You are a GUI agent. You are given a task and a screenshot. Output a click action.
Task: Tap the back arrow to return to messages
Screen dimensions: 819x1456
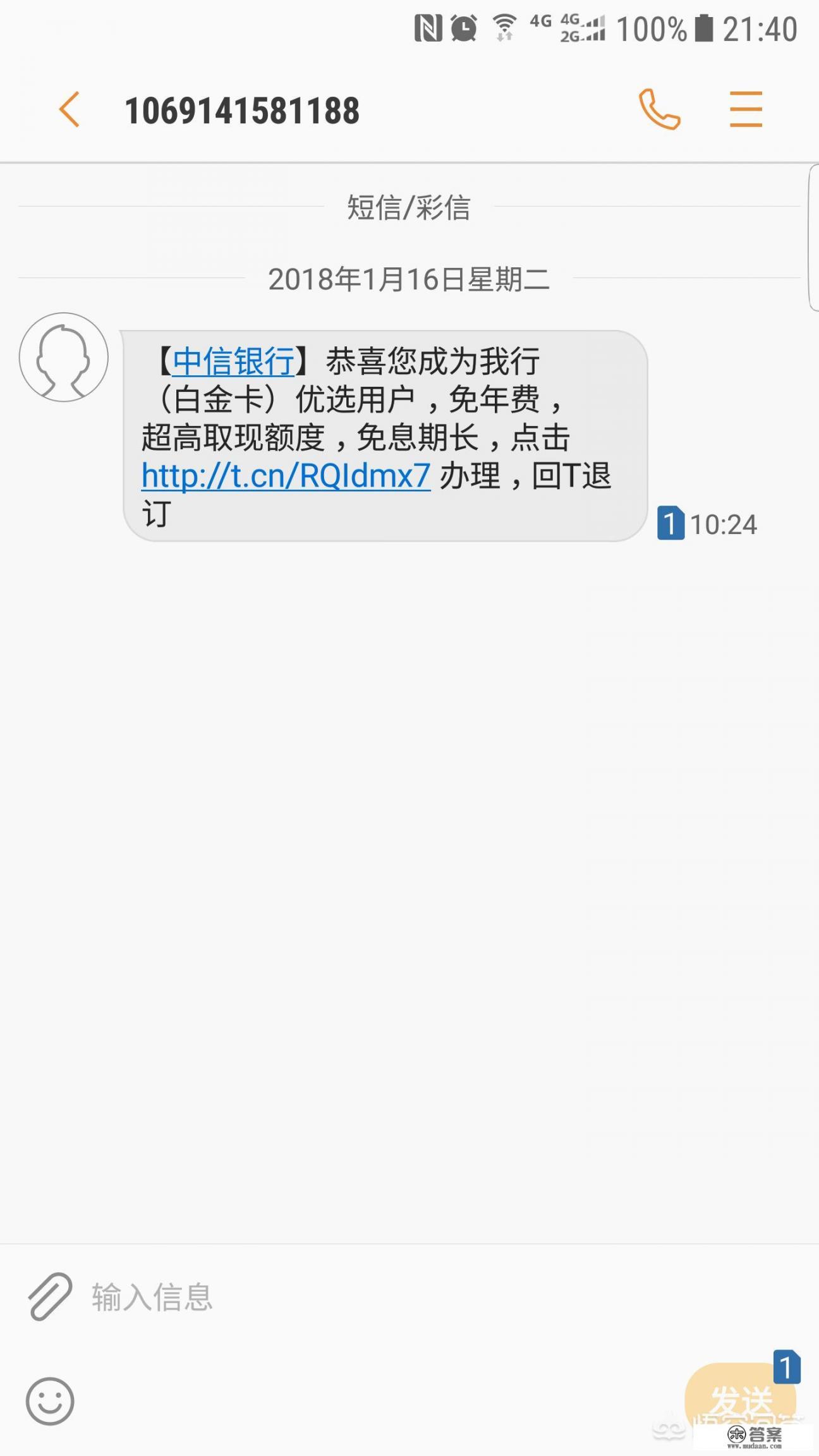[x=70, y=111]
